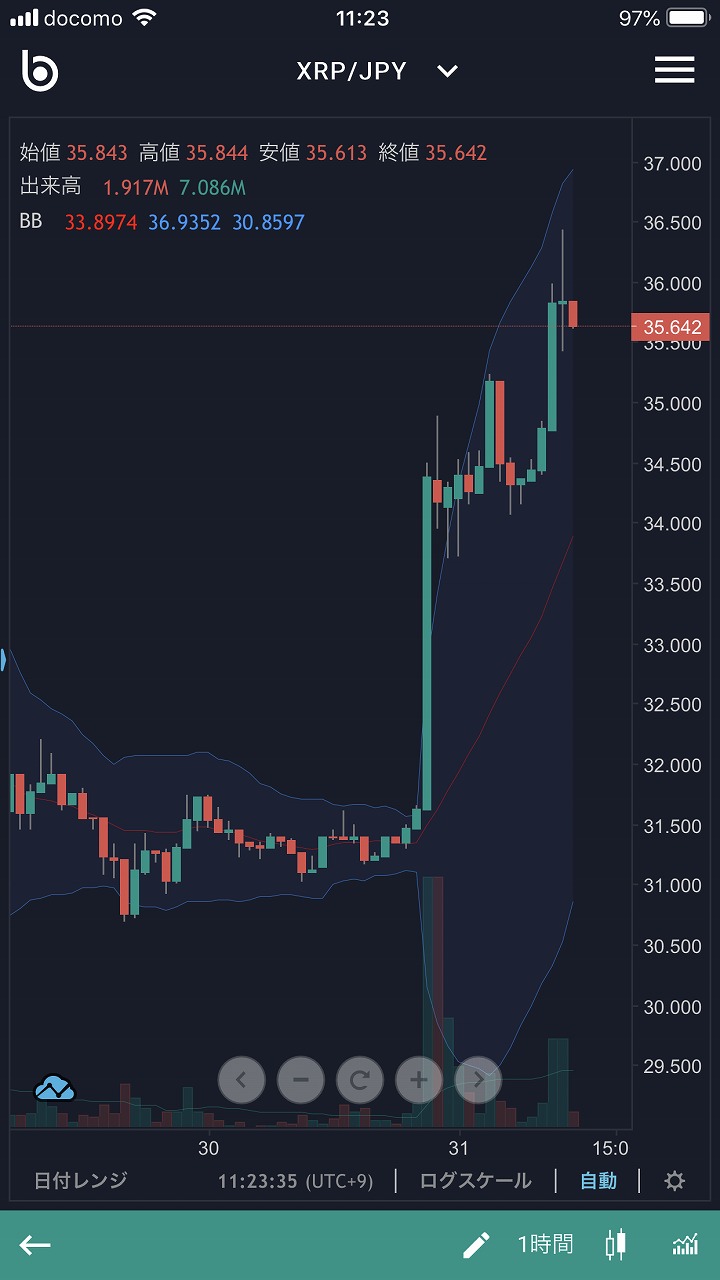The width and height of the screenshot is (720, 1280).
Task: Toggle ログスケール log scale
Action: [475, 1181]
